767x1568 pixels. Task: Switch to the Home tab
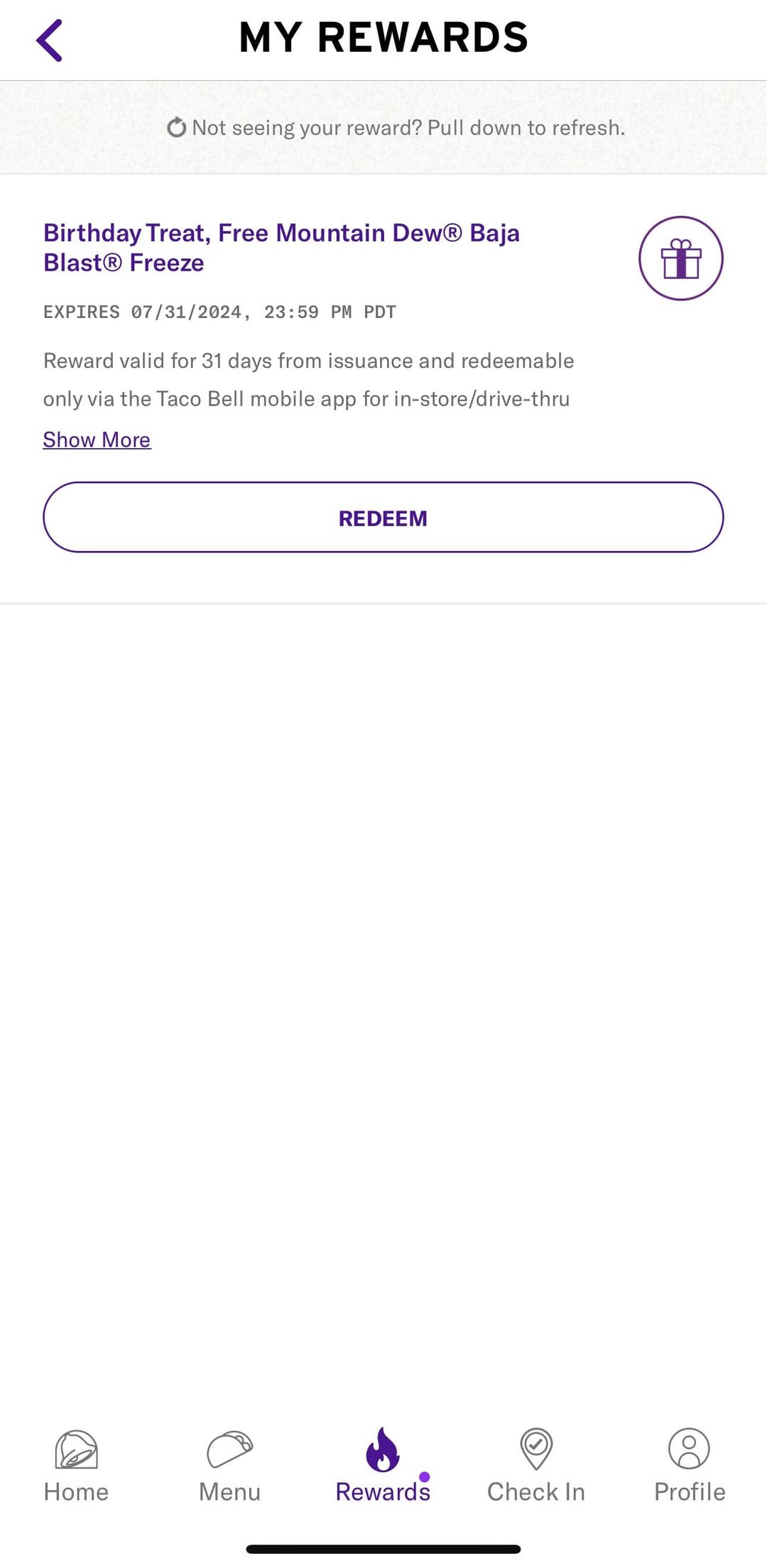point(76,1466)
